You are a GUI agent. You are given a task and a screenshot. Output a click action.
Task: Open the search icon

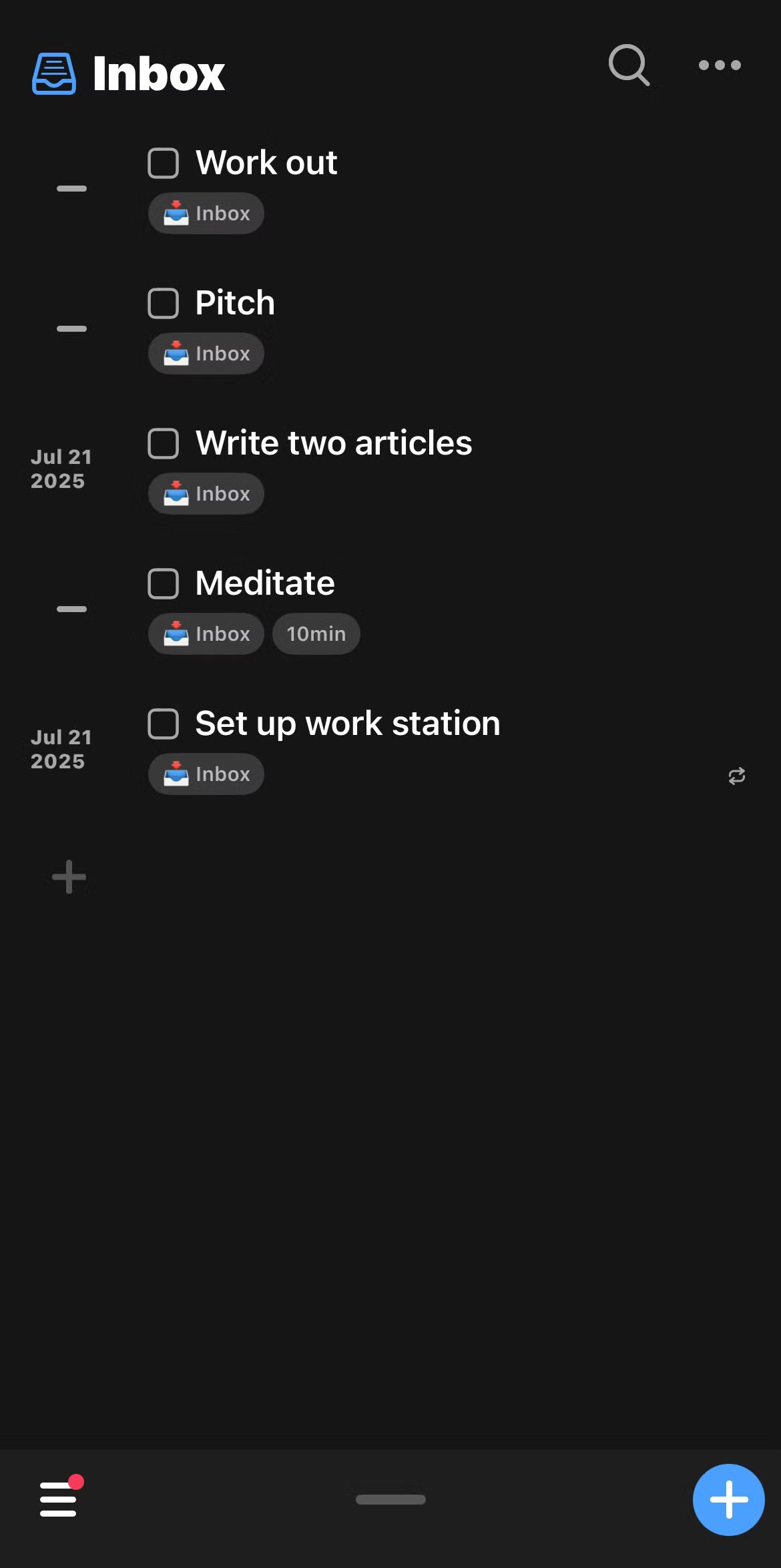629,65
